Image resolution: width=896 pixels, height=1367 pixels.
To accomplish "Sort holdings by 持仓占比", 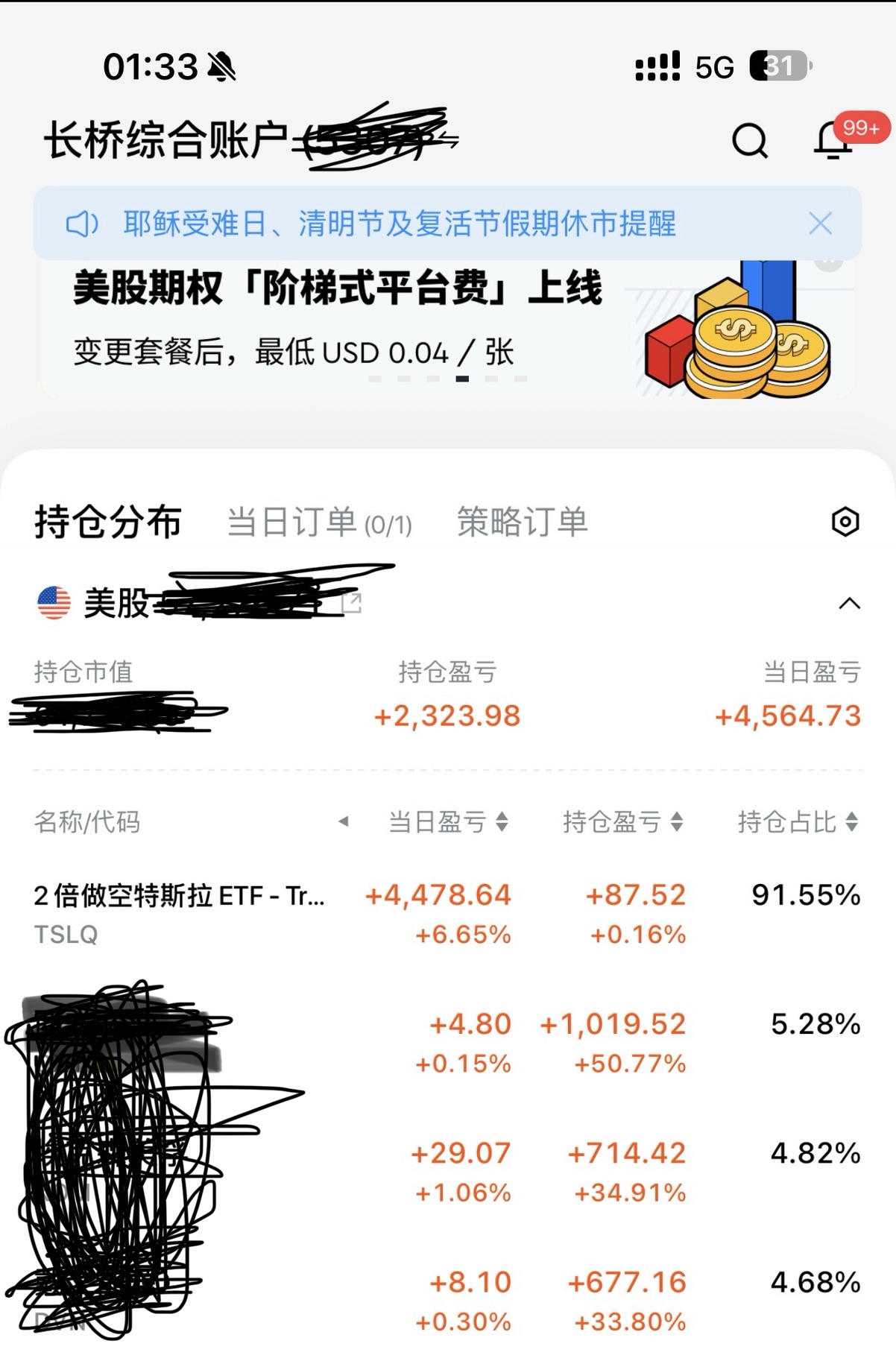I will click(798, 822).
